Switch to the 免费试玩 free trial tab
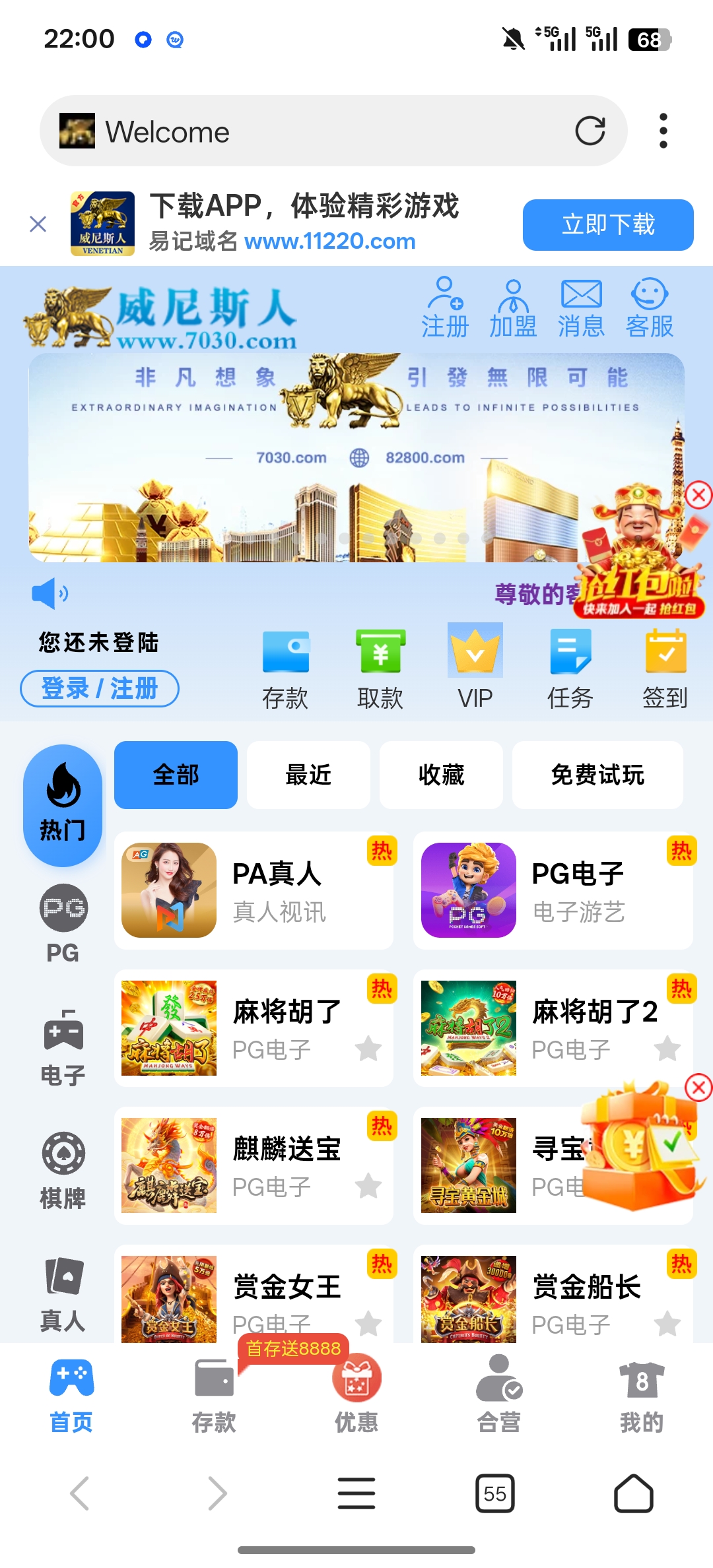 (x=597, y=775)
